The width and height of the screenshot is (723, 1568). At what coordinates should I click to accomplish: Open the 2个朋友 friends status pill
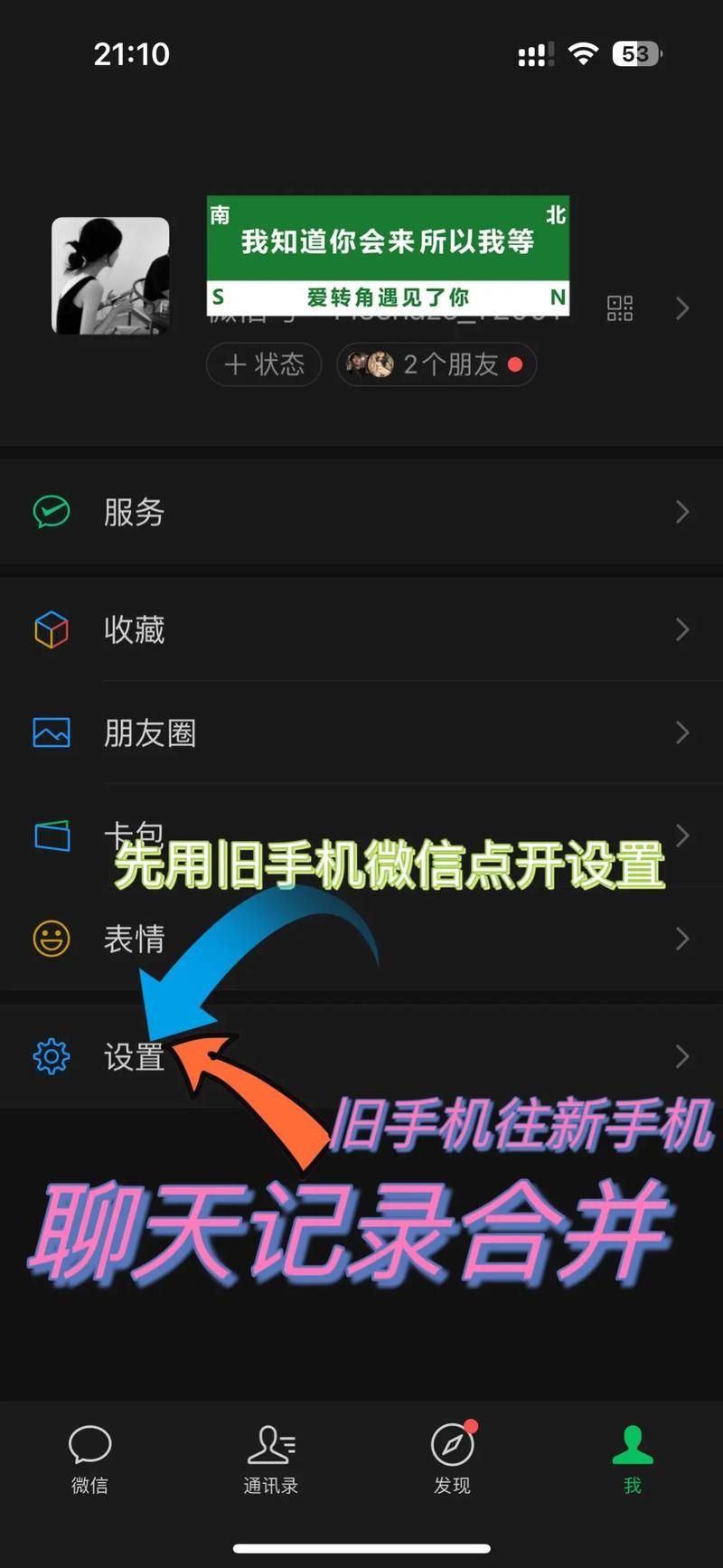pyautogui.click(x=436, y=364)
